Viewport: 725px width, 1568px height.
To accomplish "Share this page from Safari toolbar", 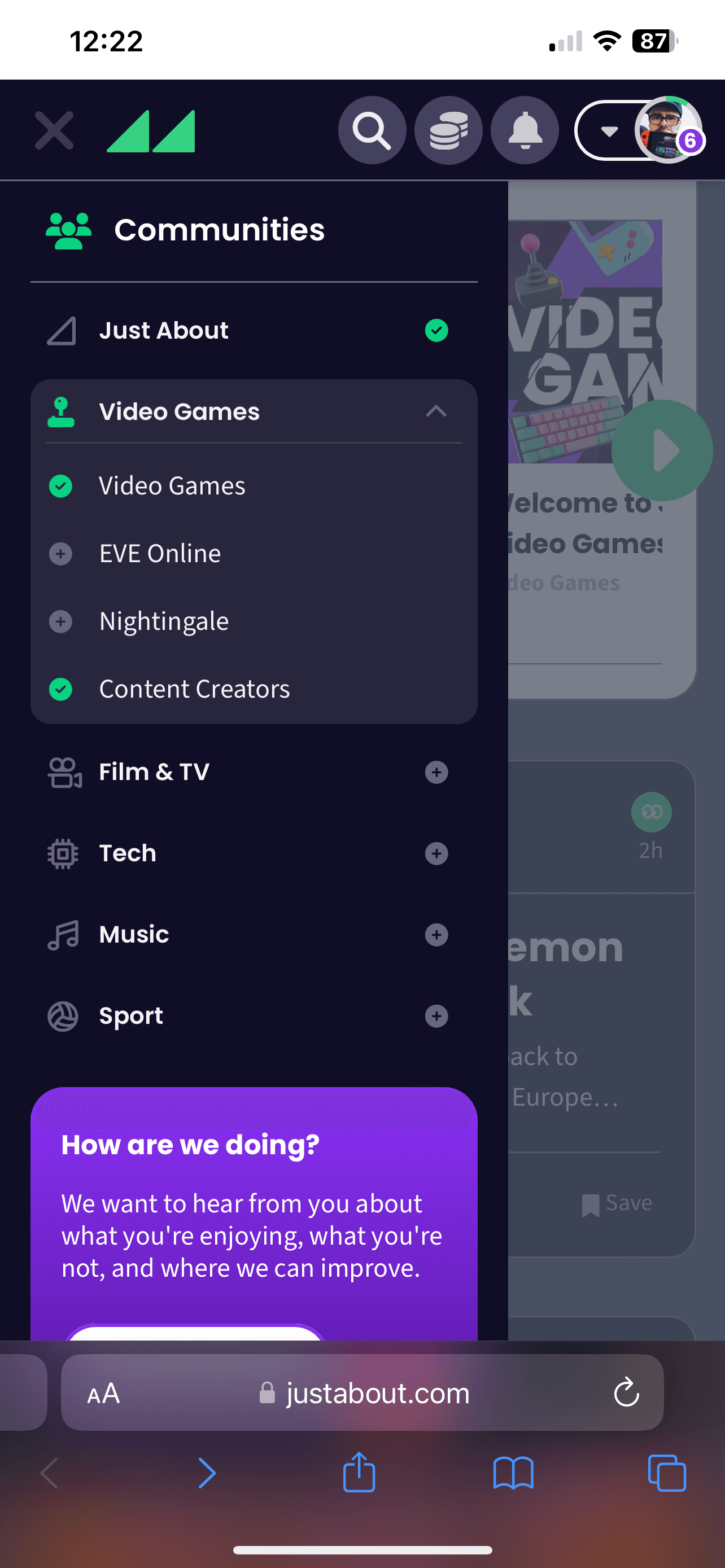I will point(359,1473).
